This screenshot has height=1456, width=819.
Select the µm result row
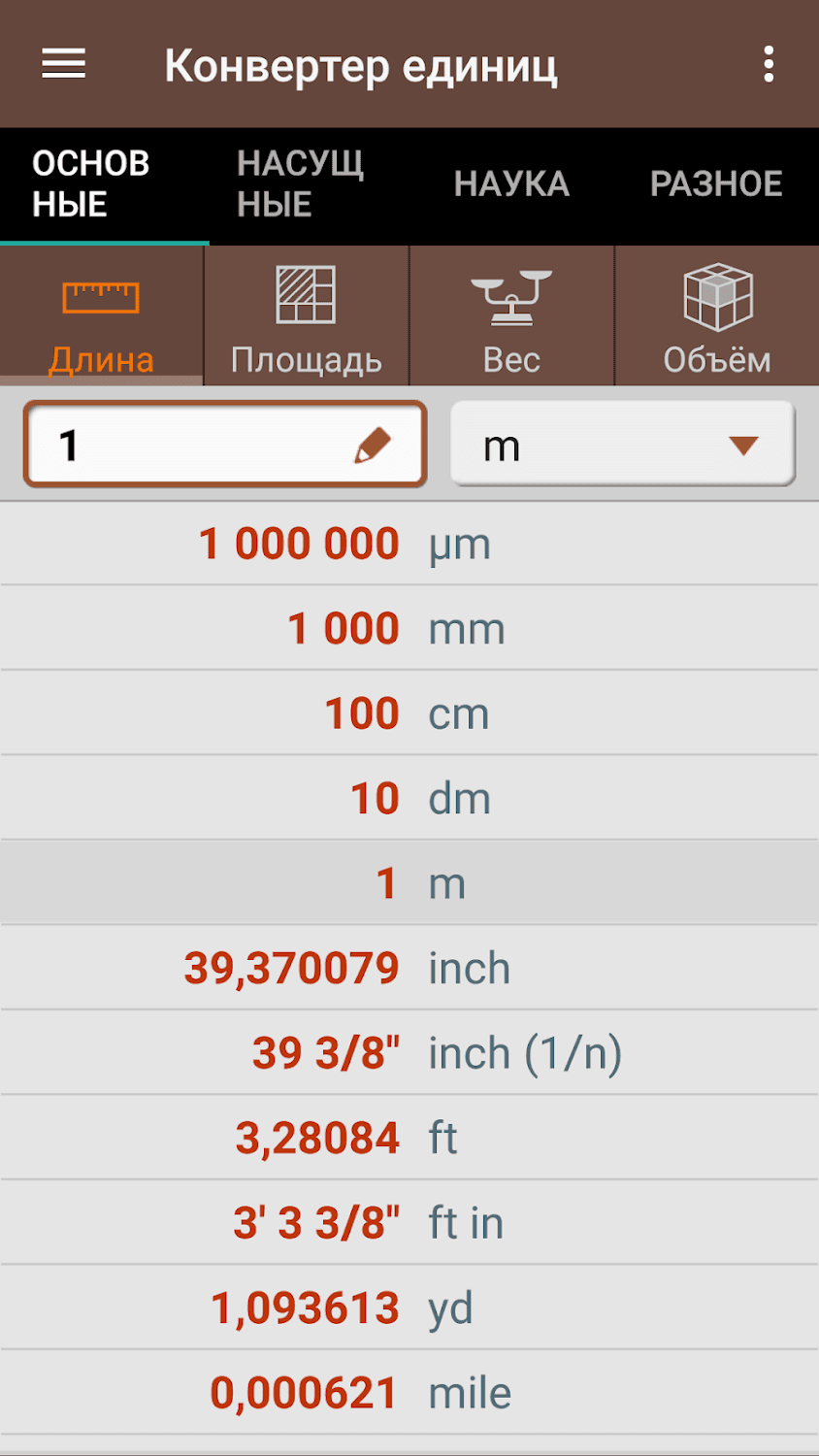(x=409, y=544)
